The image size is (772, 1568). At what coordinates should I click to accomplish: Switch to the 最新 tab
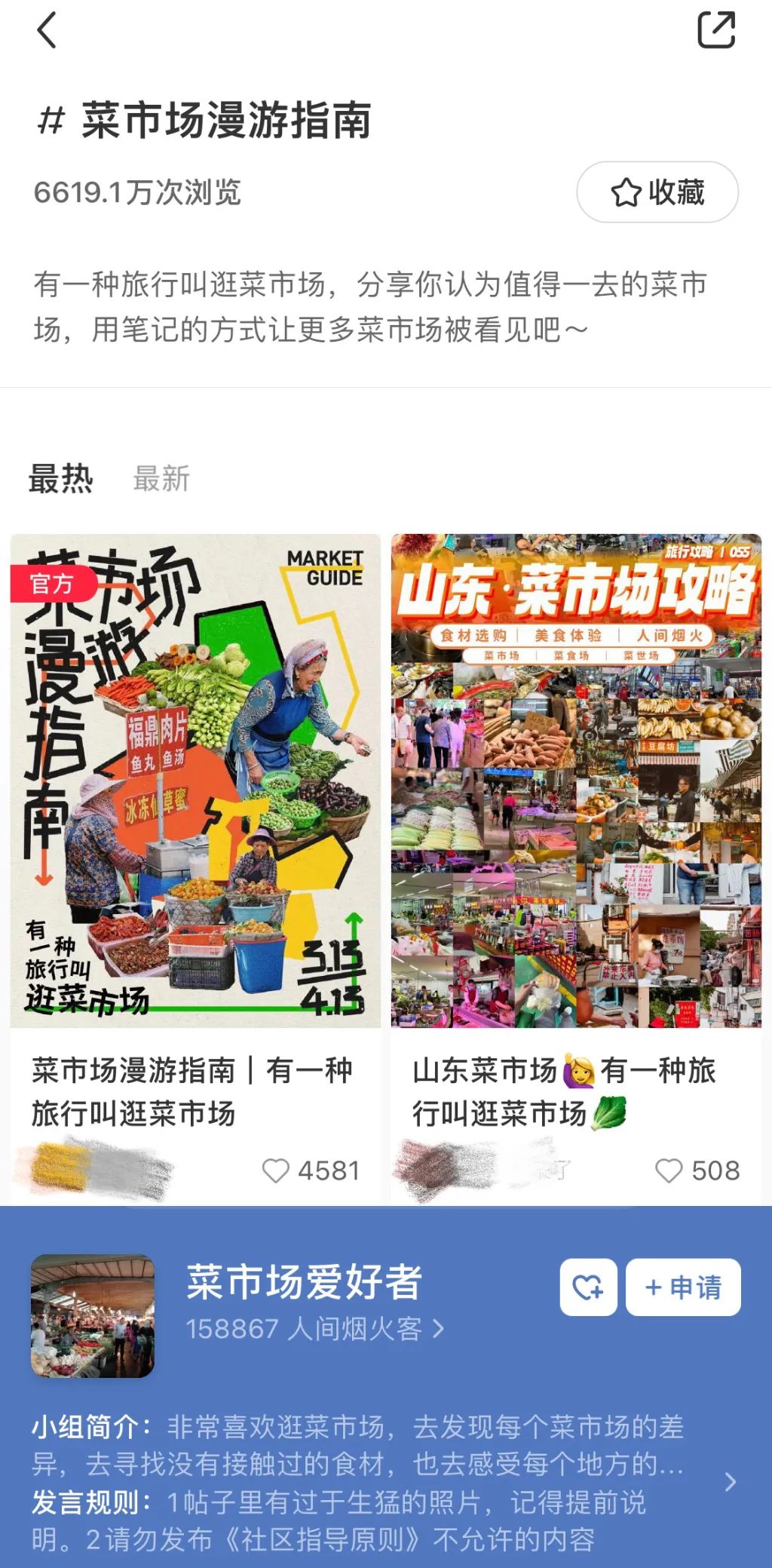pos(163,477)
